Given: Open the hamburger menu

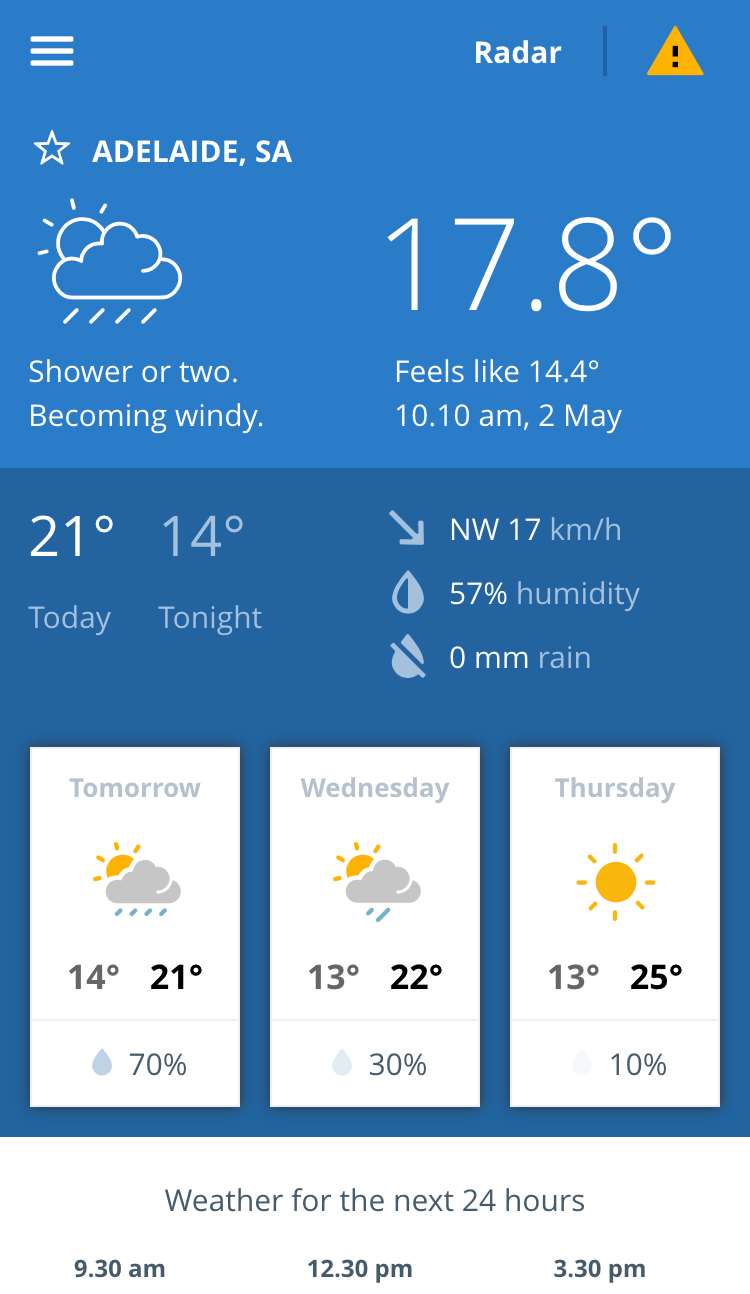Looking at the screenshot, I should point(52,51).
